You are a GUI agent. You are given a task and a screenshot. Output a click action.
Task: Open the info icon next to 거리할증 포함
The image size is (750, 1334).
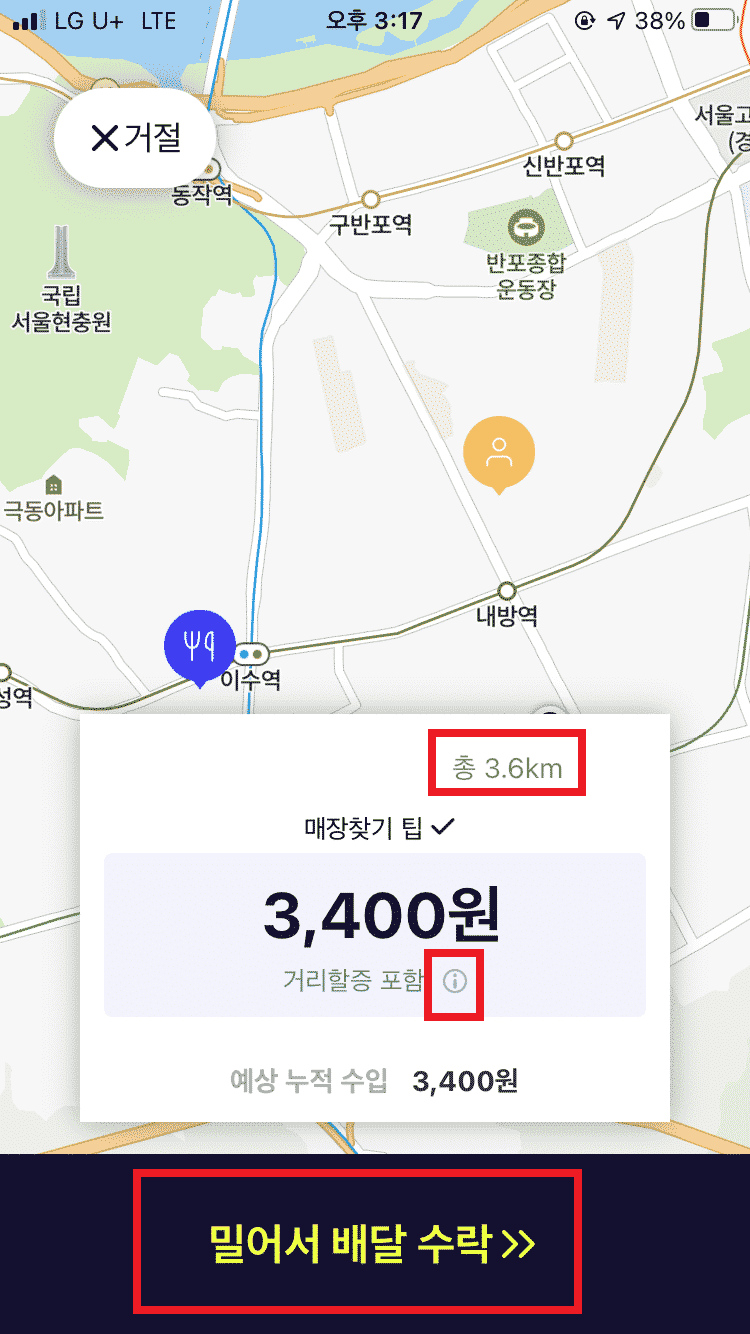point(455,982)
